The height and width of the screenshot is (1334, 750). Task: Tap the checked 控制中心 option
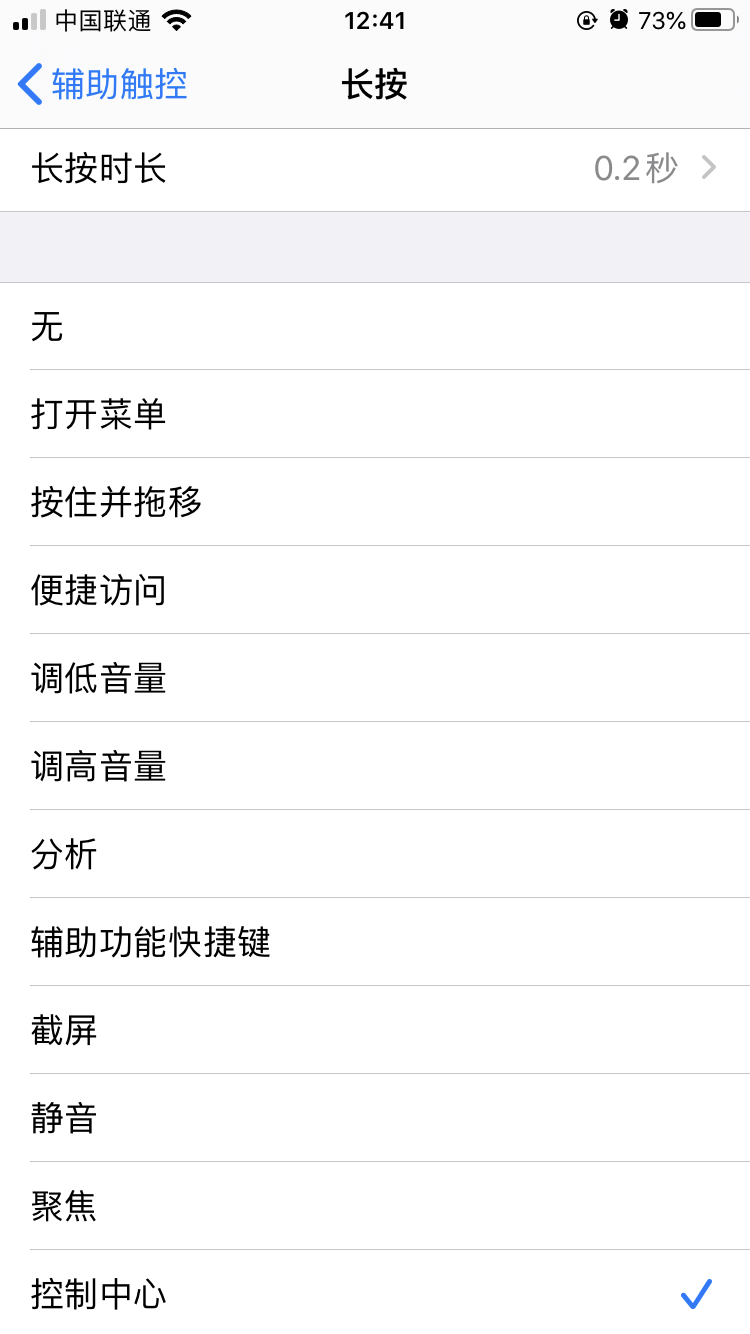tap(375, 1294)
